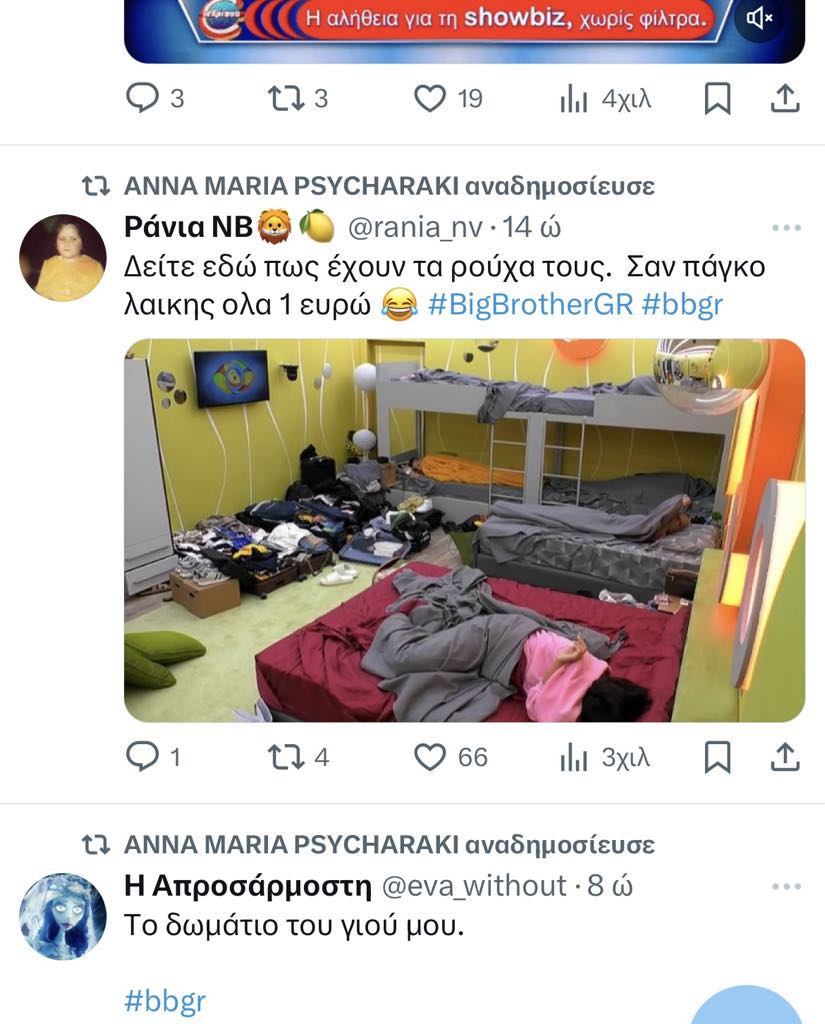This screenshot has height=1024, width=825.
Task: Share the top video post
Action: (785, 98)
